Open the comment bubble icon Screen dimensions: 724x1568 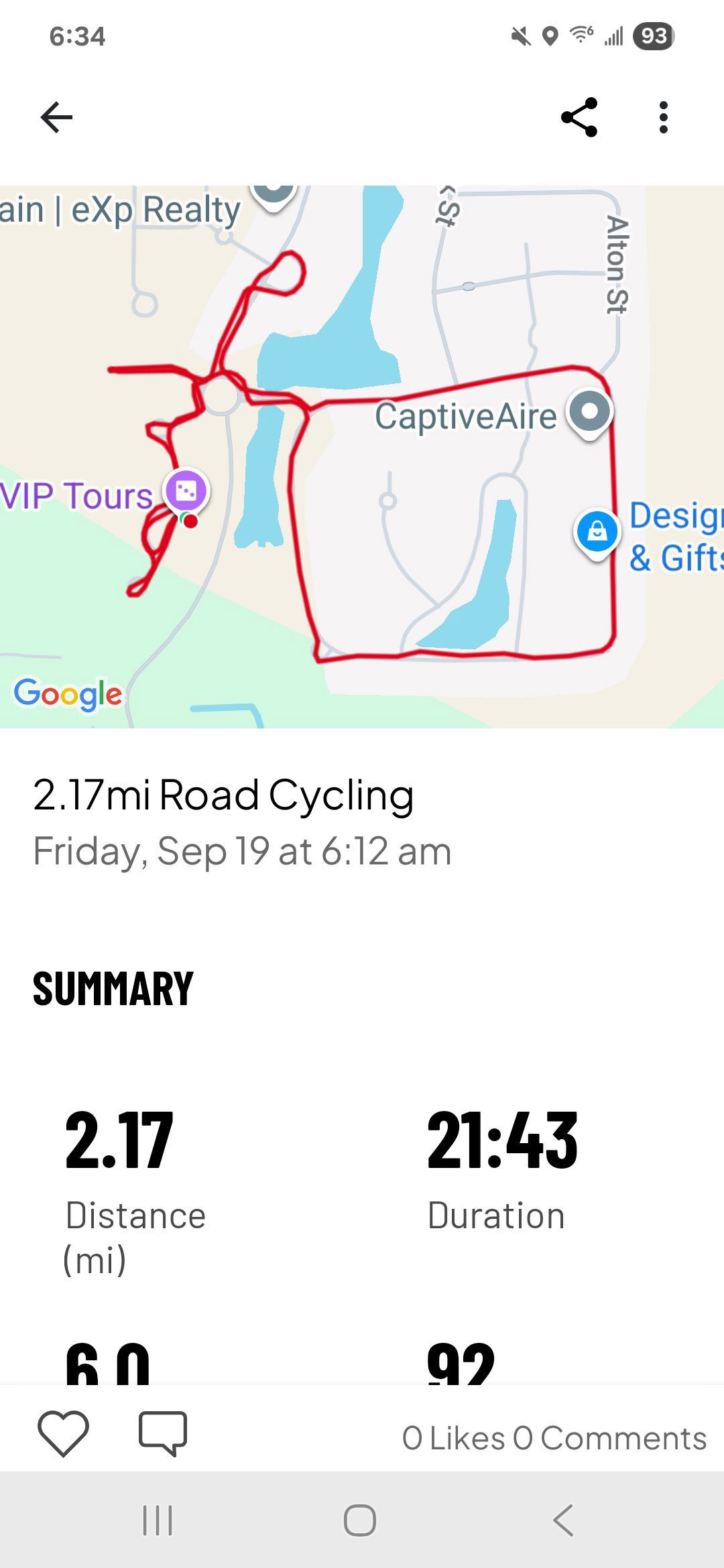163,1433
